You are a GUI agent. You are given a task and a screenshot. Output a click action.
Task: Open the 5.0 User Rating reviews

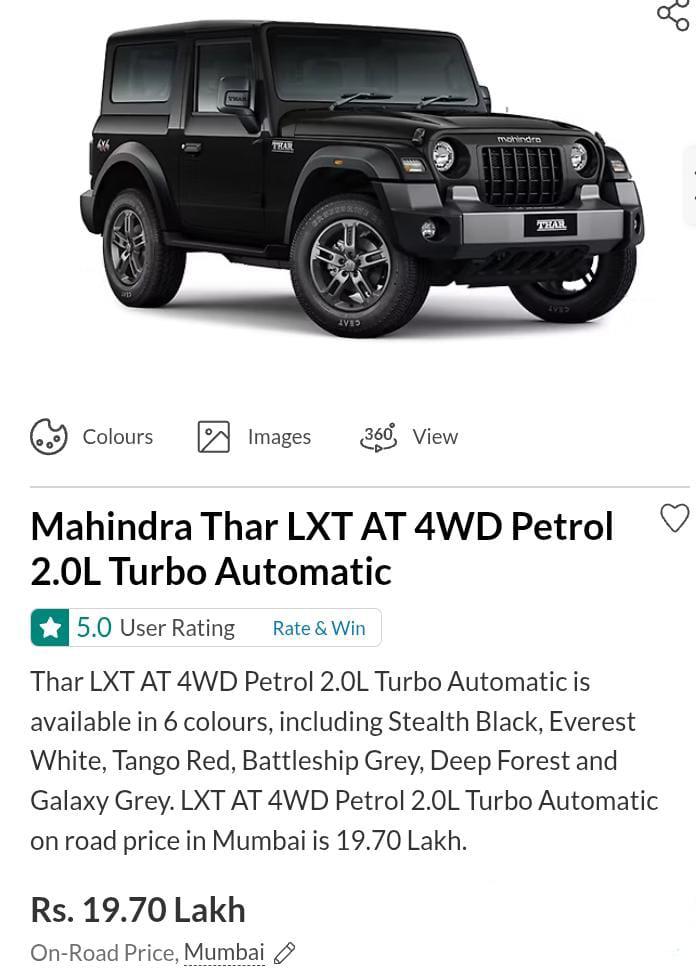click(x=154, y=628)
